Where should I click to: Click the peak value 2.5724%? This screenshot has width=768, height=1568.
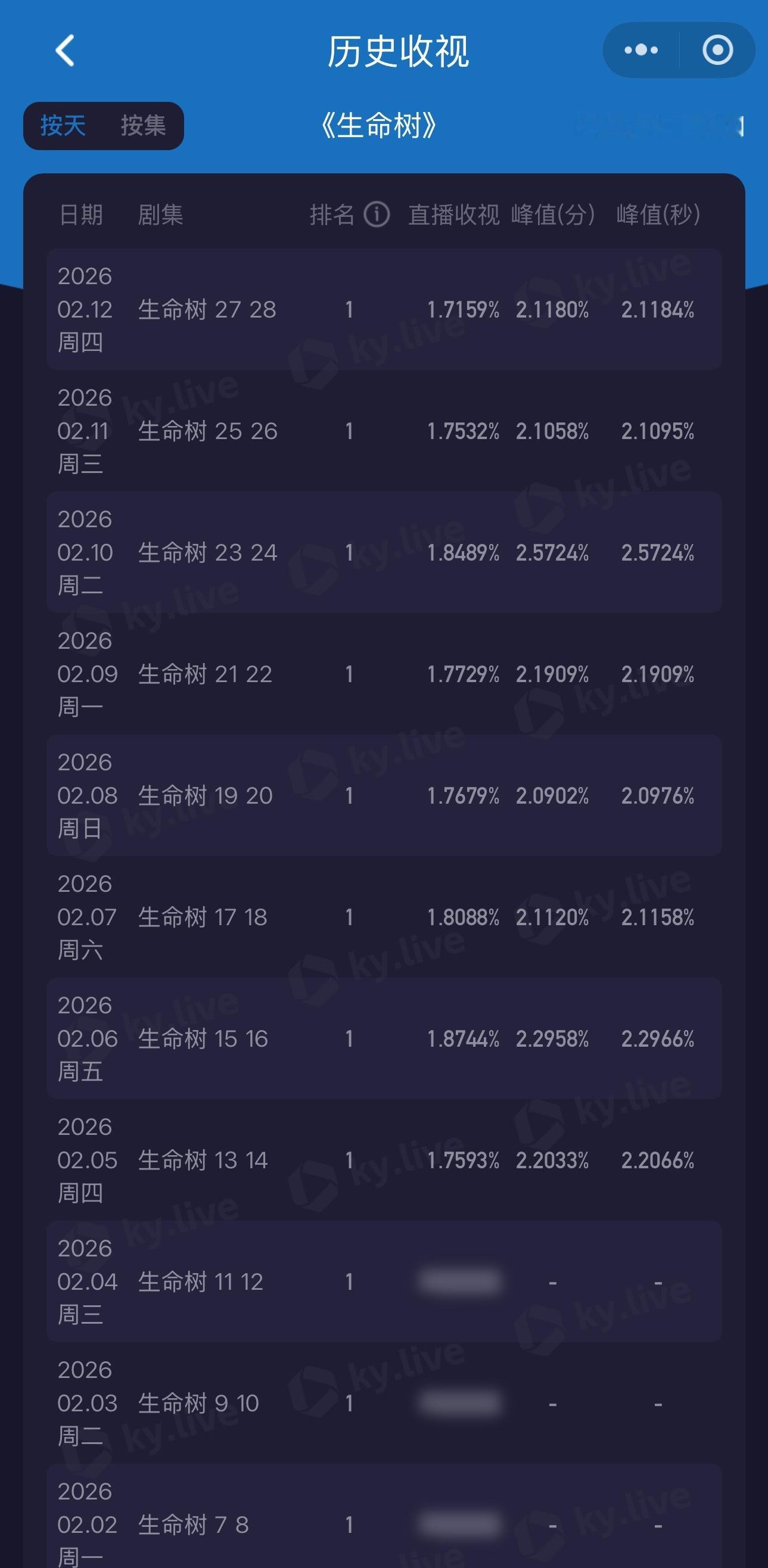[552, 553]
